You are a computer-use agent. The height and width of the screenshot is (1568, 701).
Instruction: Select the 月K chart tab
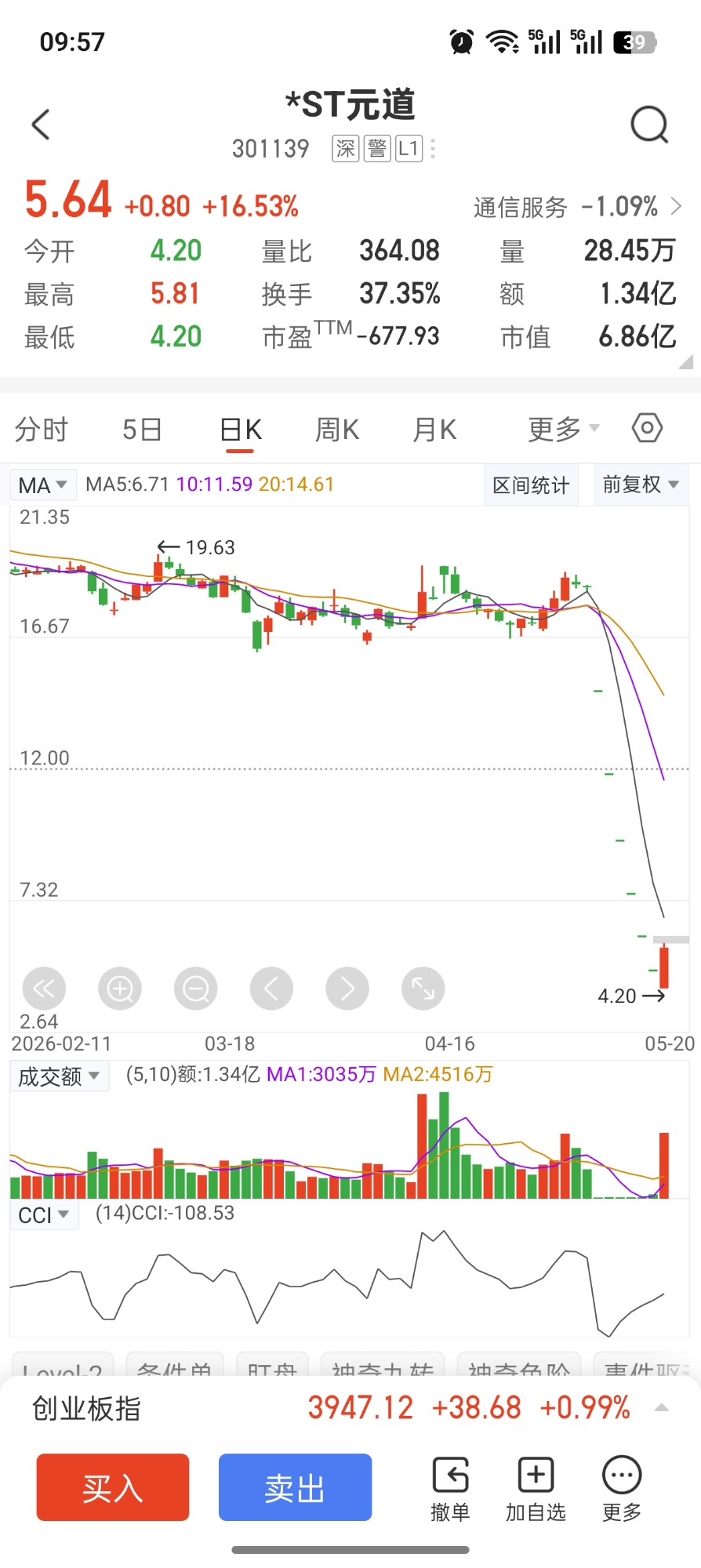click(x=434, y=430)
